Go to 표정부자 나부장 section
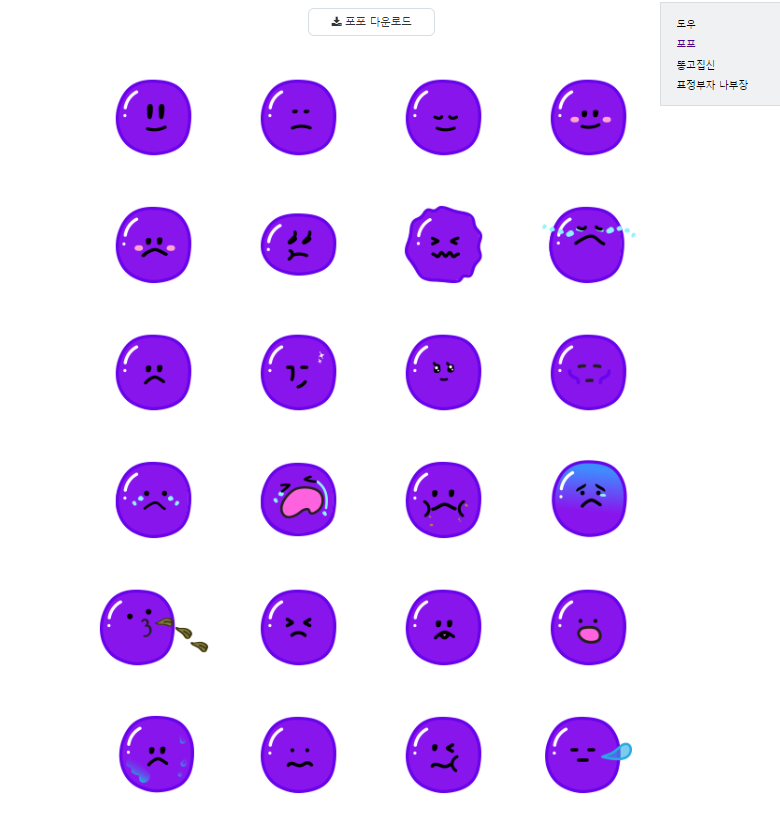Viewport: 780px width, 837px height. (712, 85)
